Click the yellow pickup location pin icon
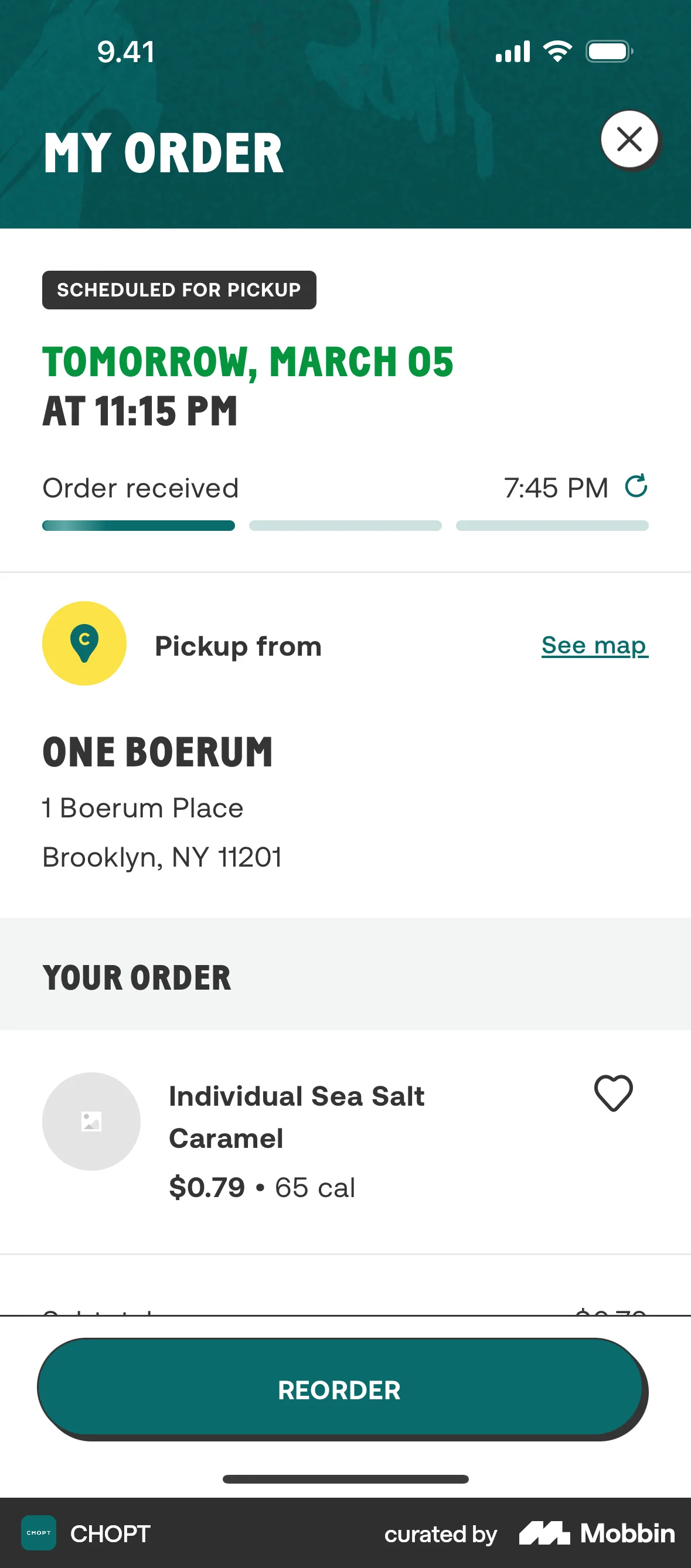The width and height of the screenshot is (691, 1568). point(84,643)
